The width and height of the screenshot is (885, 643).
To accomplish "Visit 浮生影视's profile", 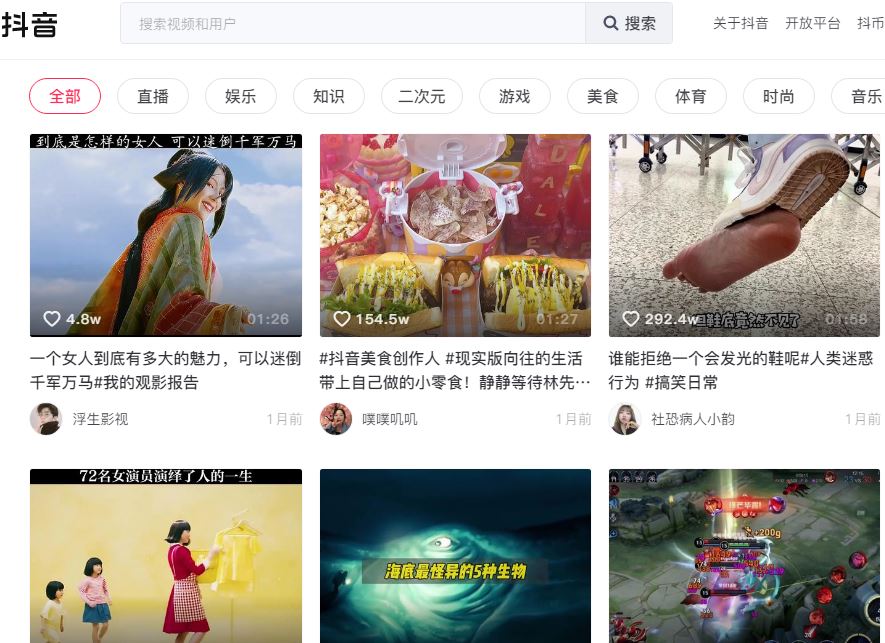I will tap(100, 419).
